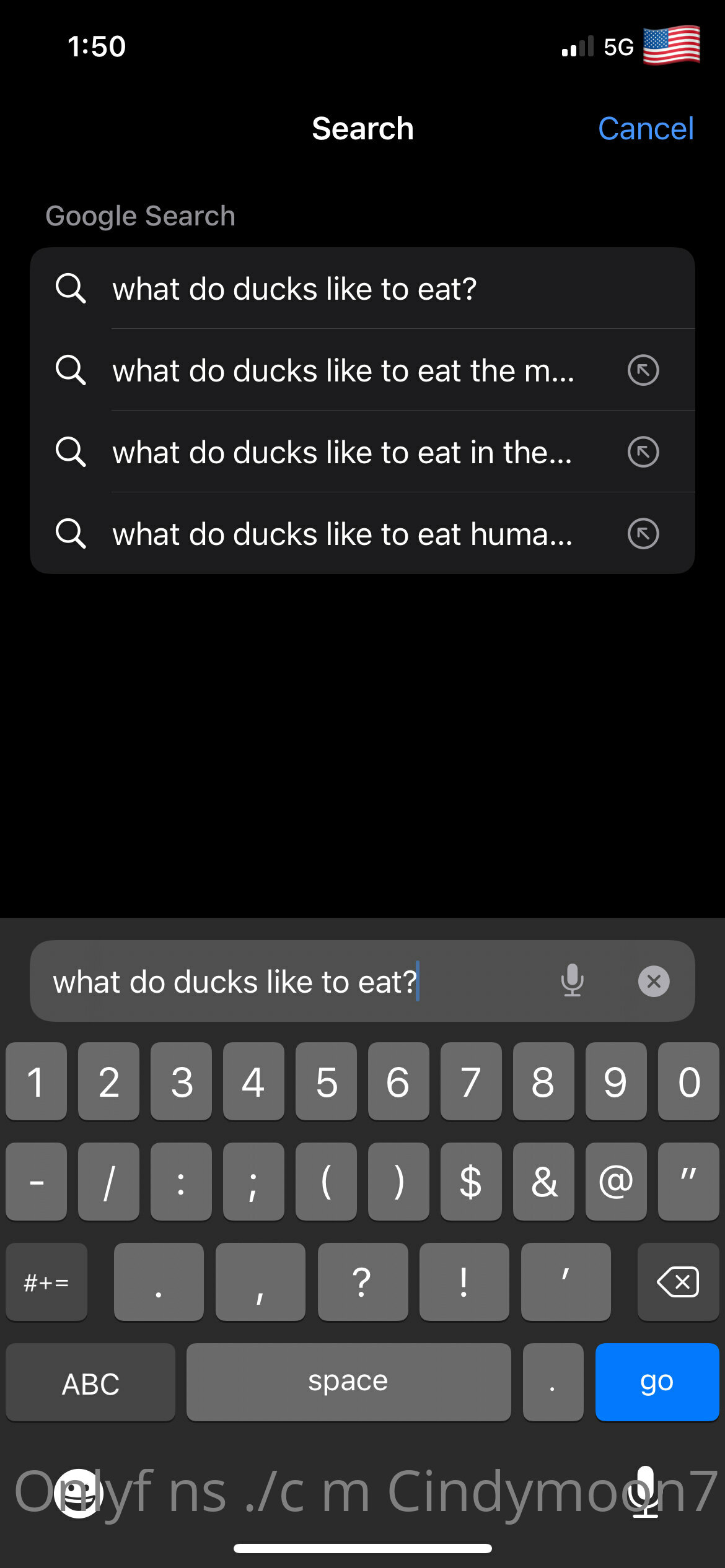Screen dimensions: 725x1568
Task: Open the emoji keyboard
Action: point(78,1493)
